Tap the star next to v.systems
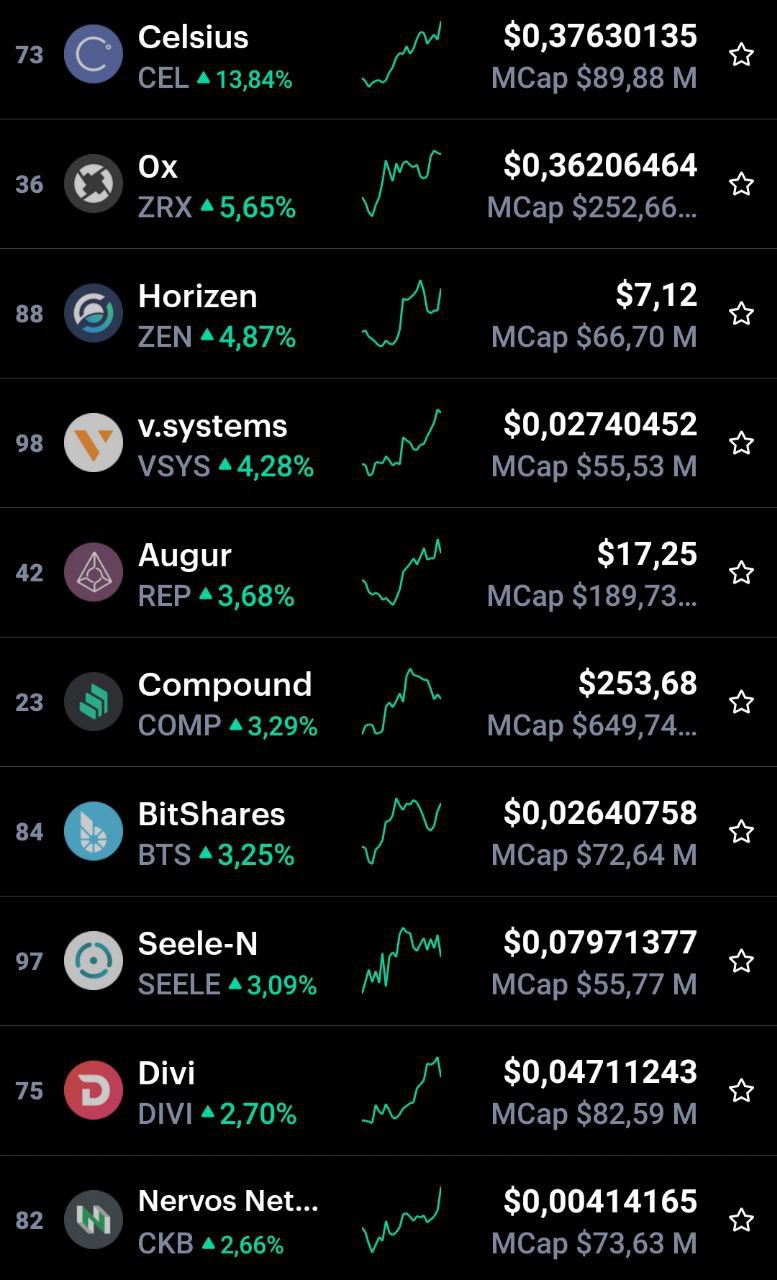The width and height of the screenshot is (777, 1280). [x=741, y=443]
